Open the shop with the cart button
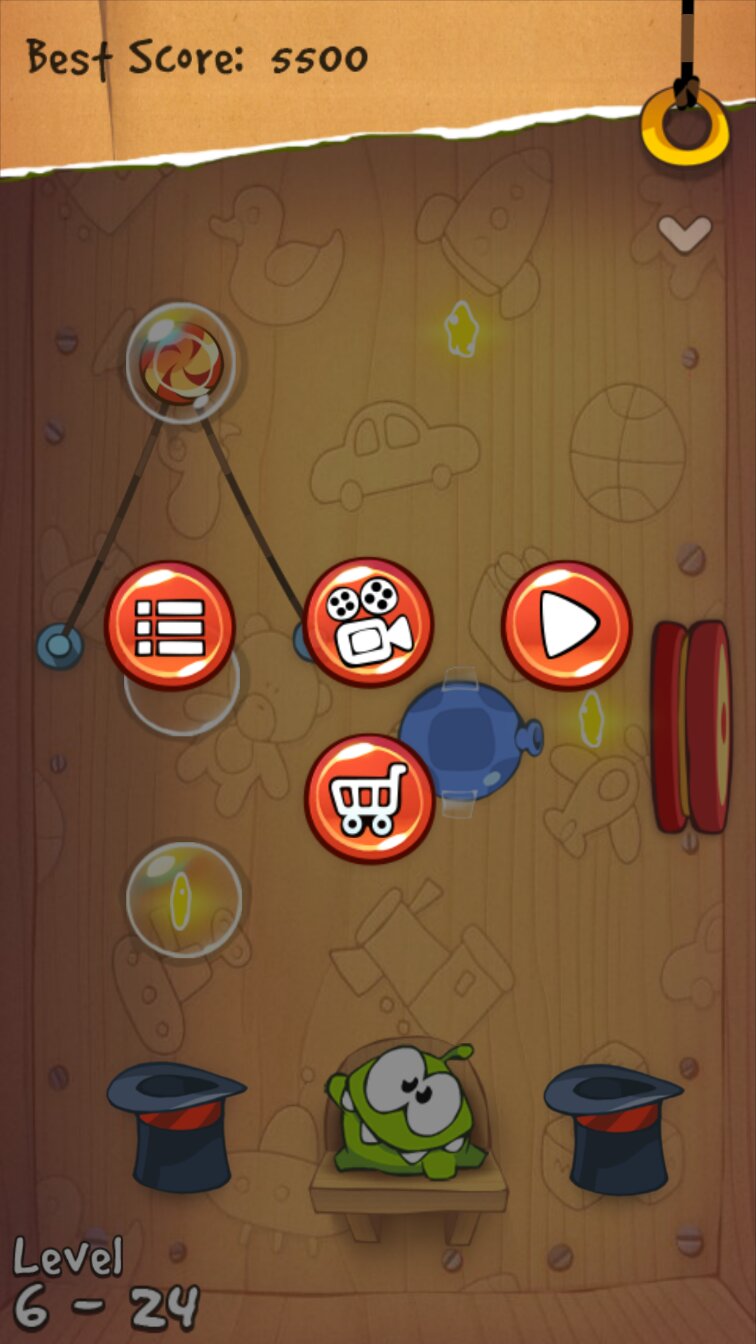The height and width of the screenshot is (1344, 756). (x=369, y=799)
